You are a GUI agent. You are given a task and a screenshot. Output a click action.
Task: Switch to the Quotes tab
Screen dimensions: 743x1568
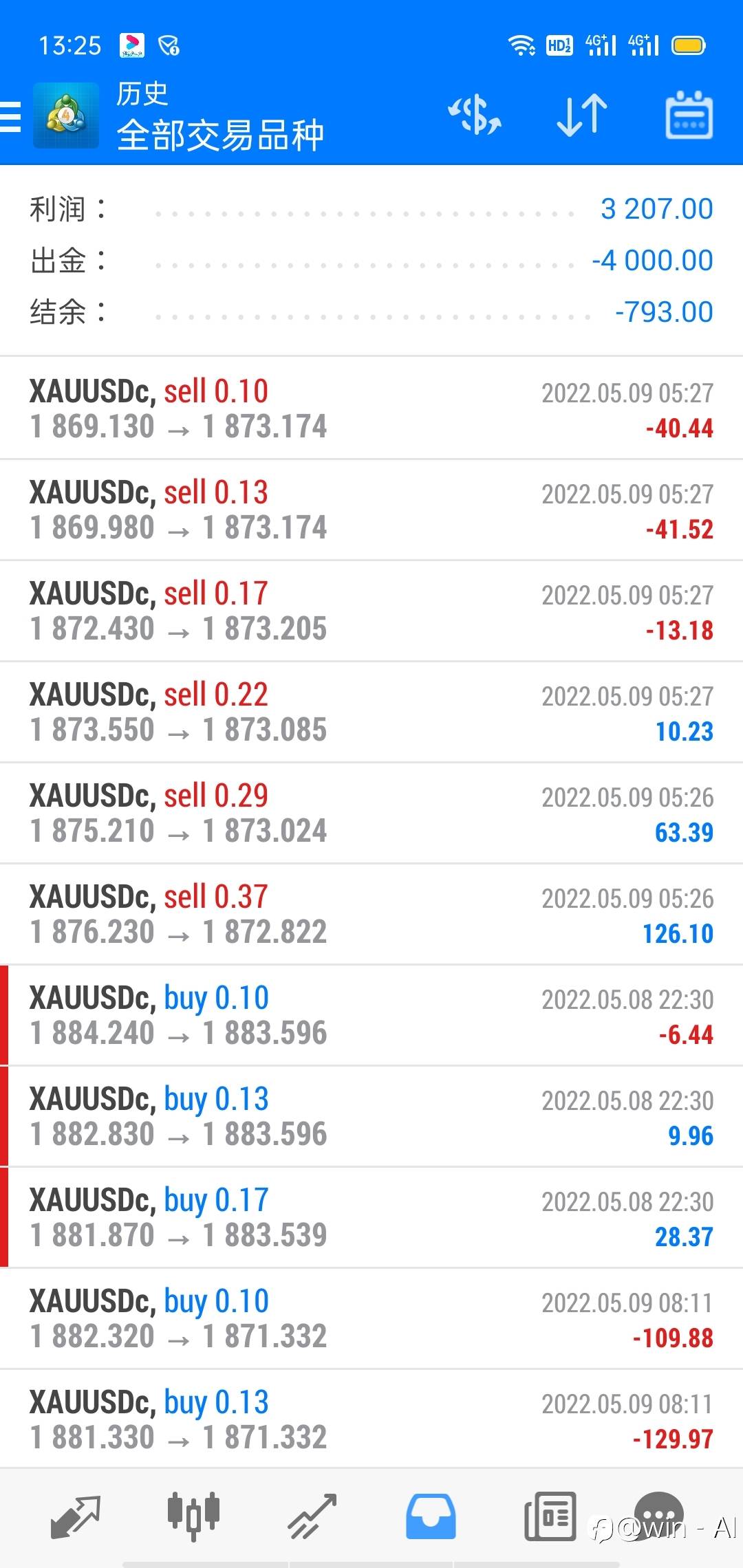tap(76, 1517)
